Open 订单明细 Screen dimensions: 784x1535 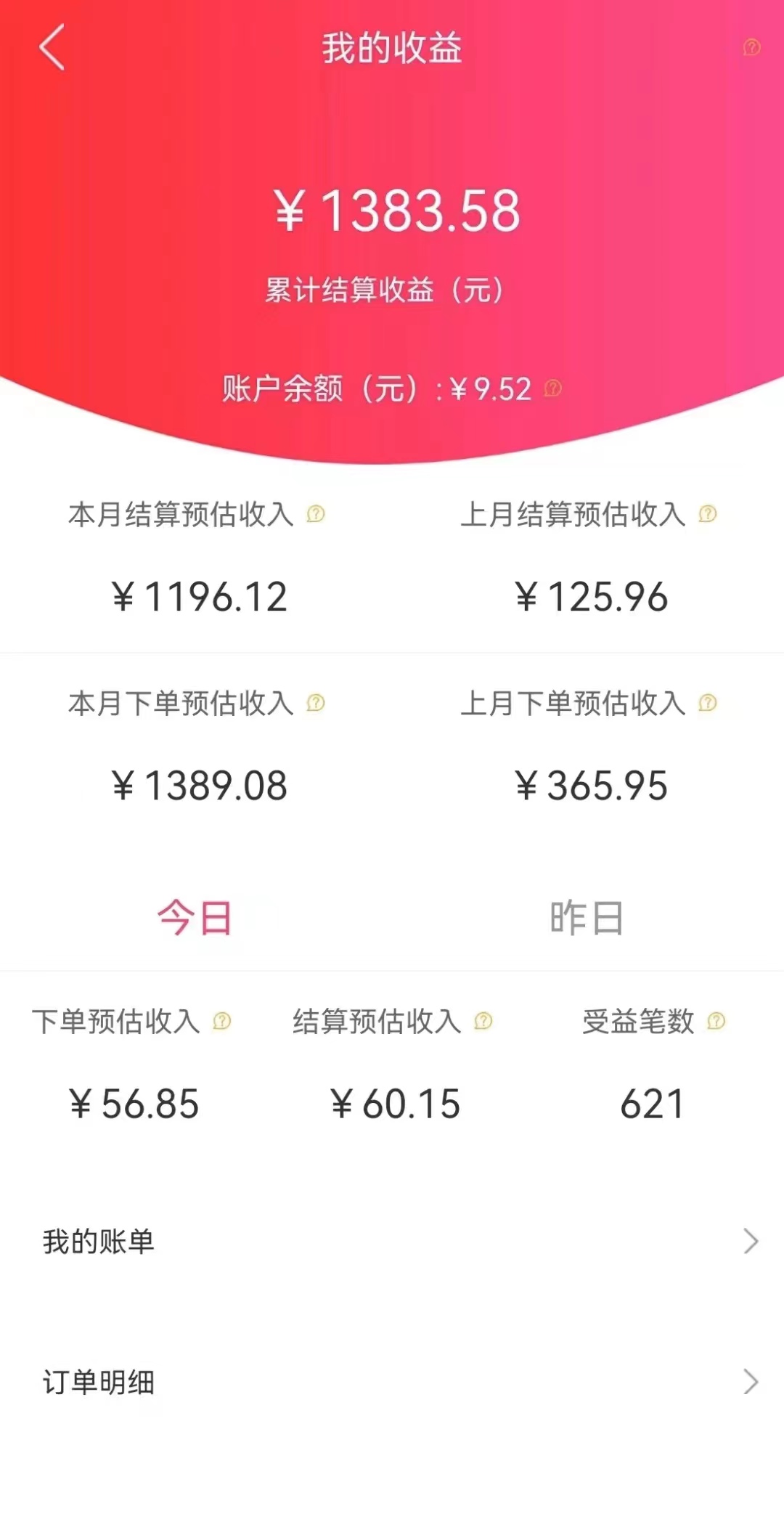click(x=392, y=1382)
